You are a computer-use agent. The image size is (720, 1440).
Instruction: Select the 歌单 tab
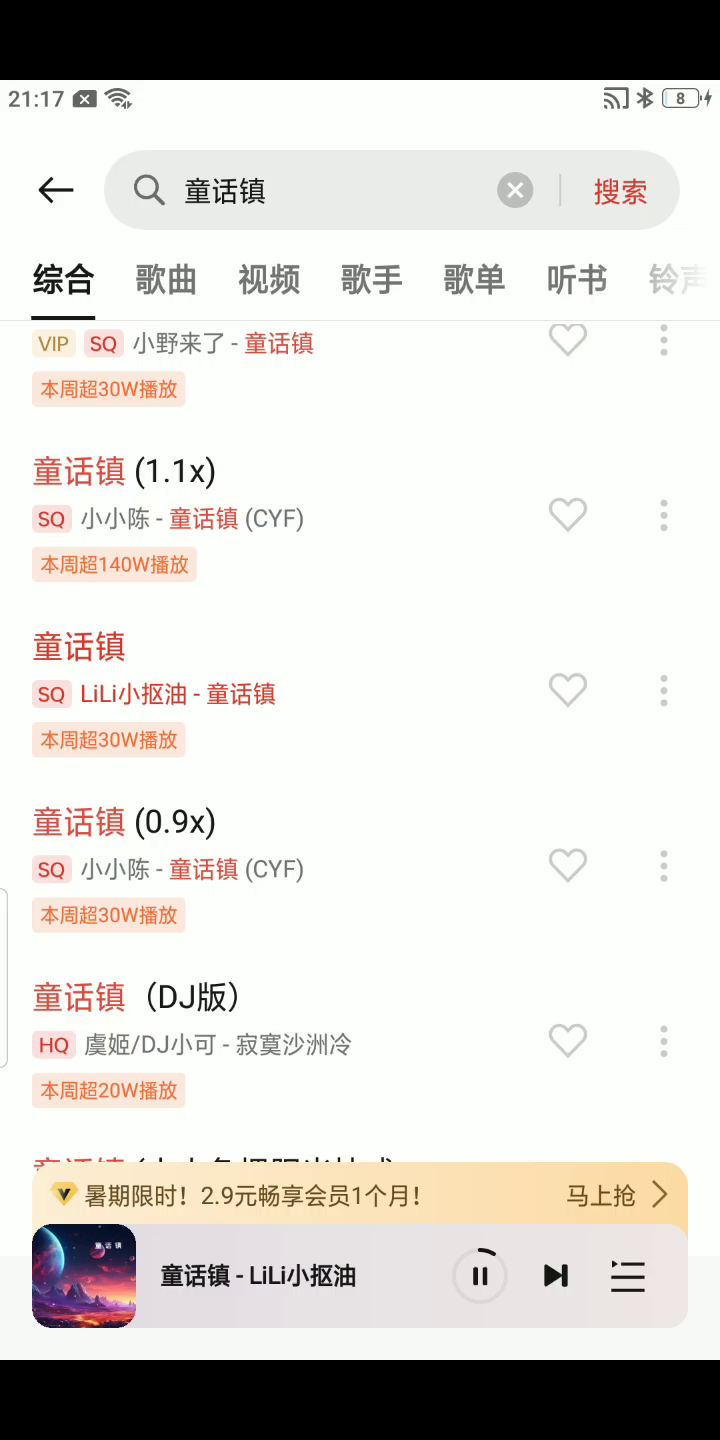474,280
